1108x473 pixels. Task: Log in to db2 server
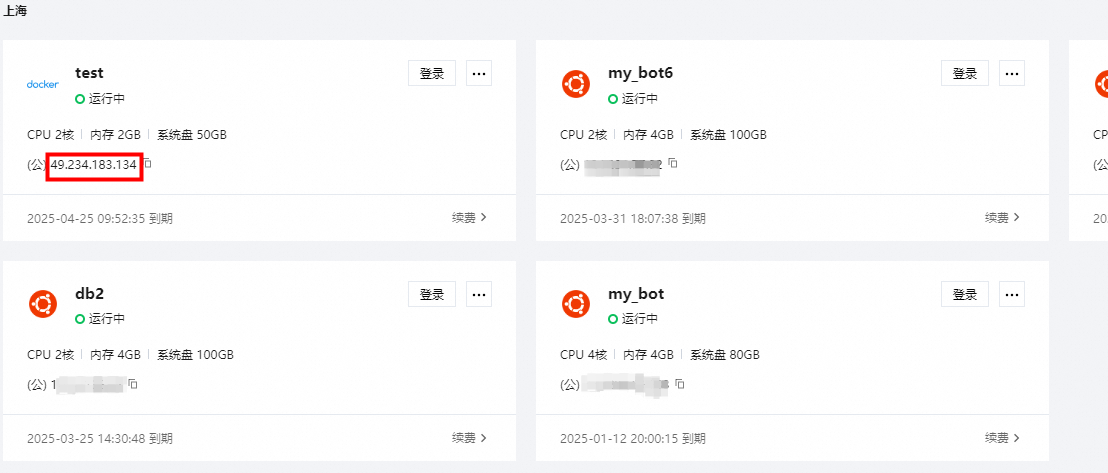pos(432,294)
